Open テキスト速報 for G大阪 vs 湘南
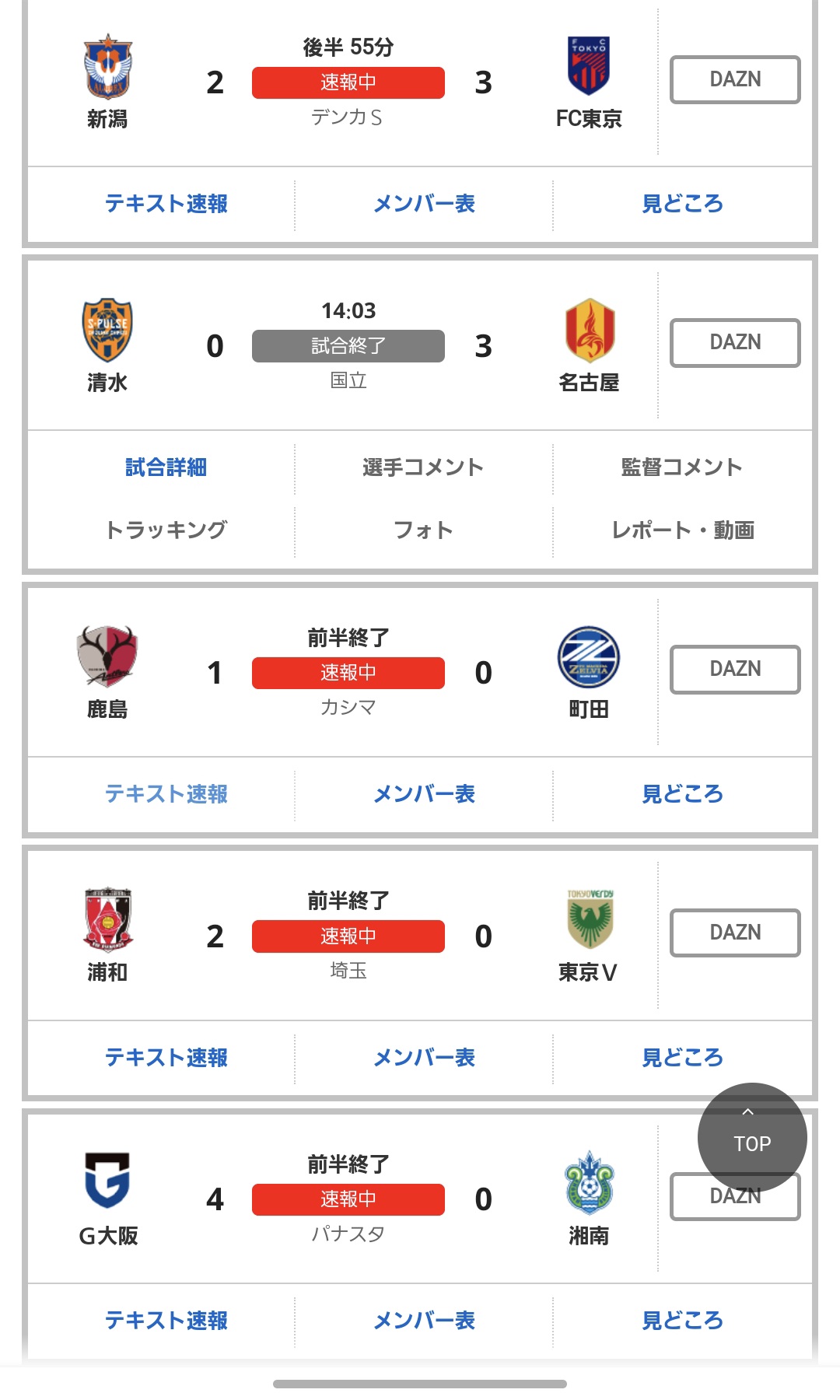 pyautogui.click(x=166, y=1321)
